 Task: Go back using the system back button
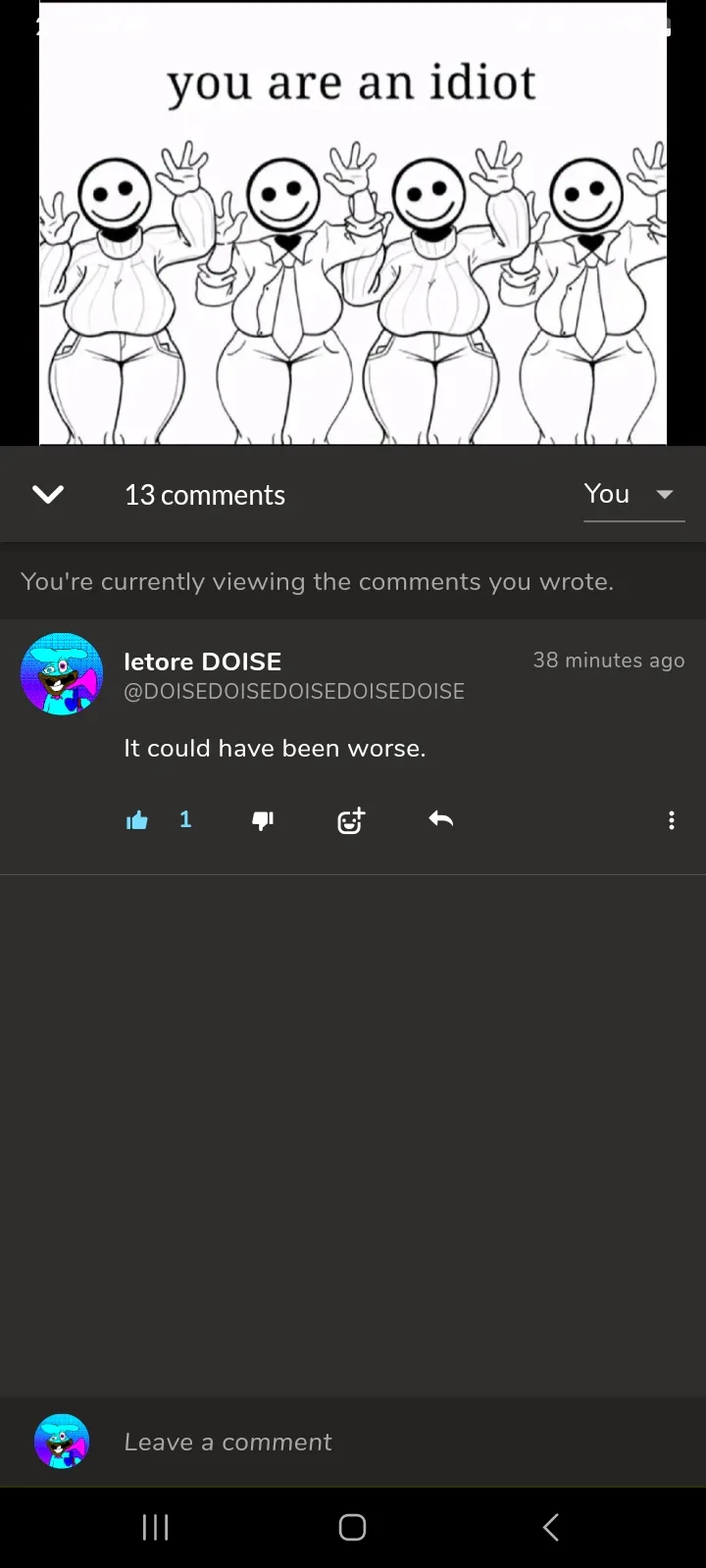551,1527
